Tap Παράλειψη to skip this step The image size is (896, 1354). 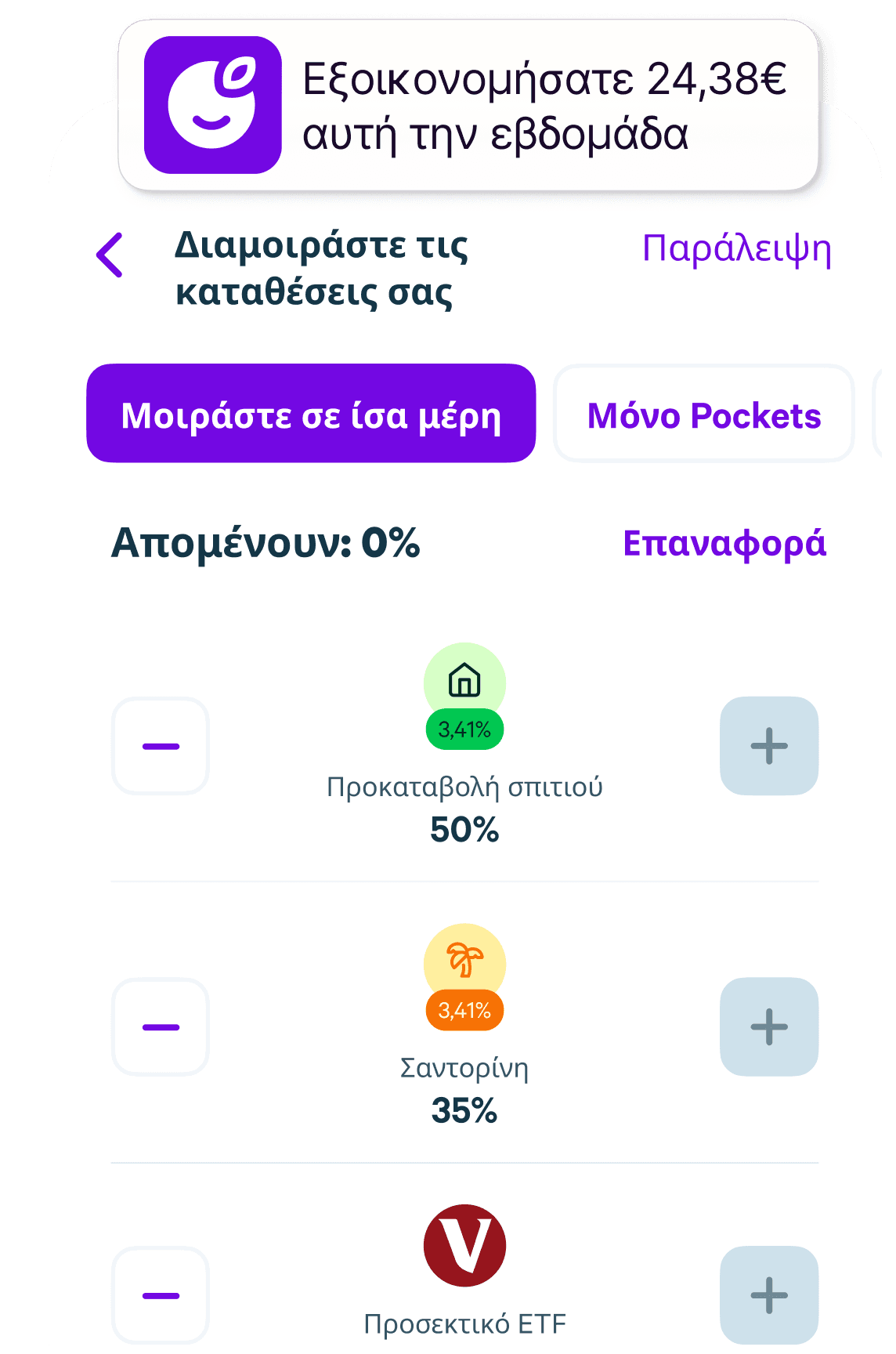point(736,249)
